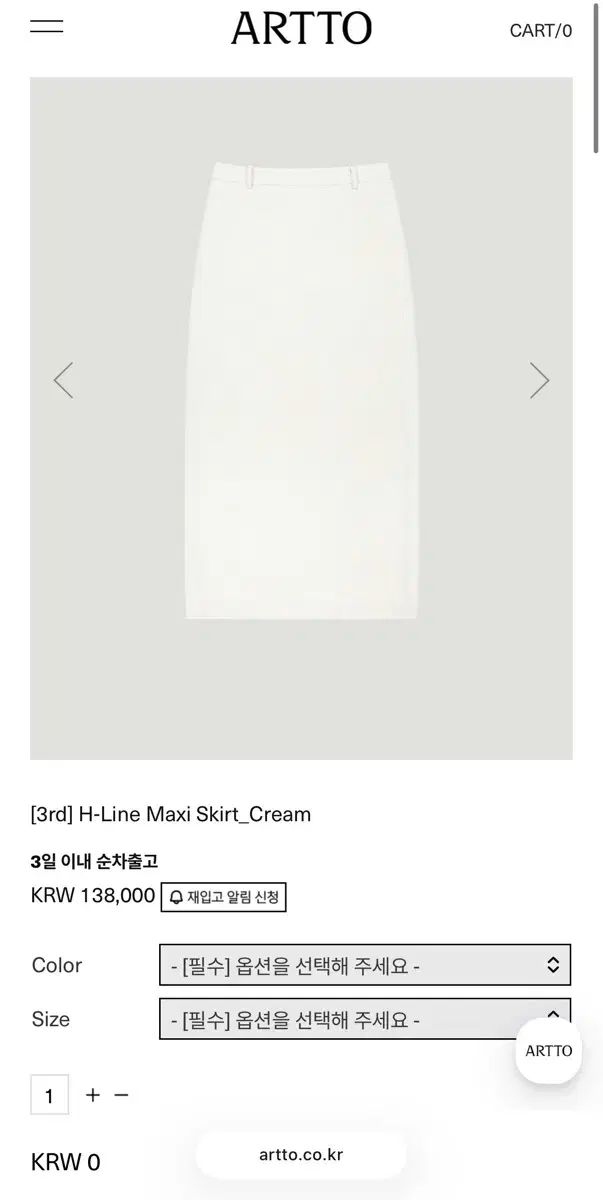Request restock notification (재입고 알림 신청)
The width and height of the screenshot is (603, 1200).
225,896
